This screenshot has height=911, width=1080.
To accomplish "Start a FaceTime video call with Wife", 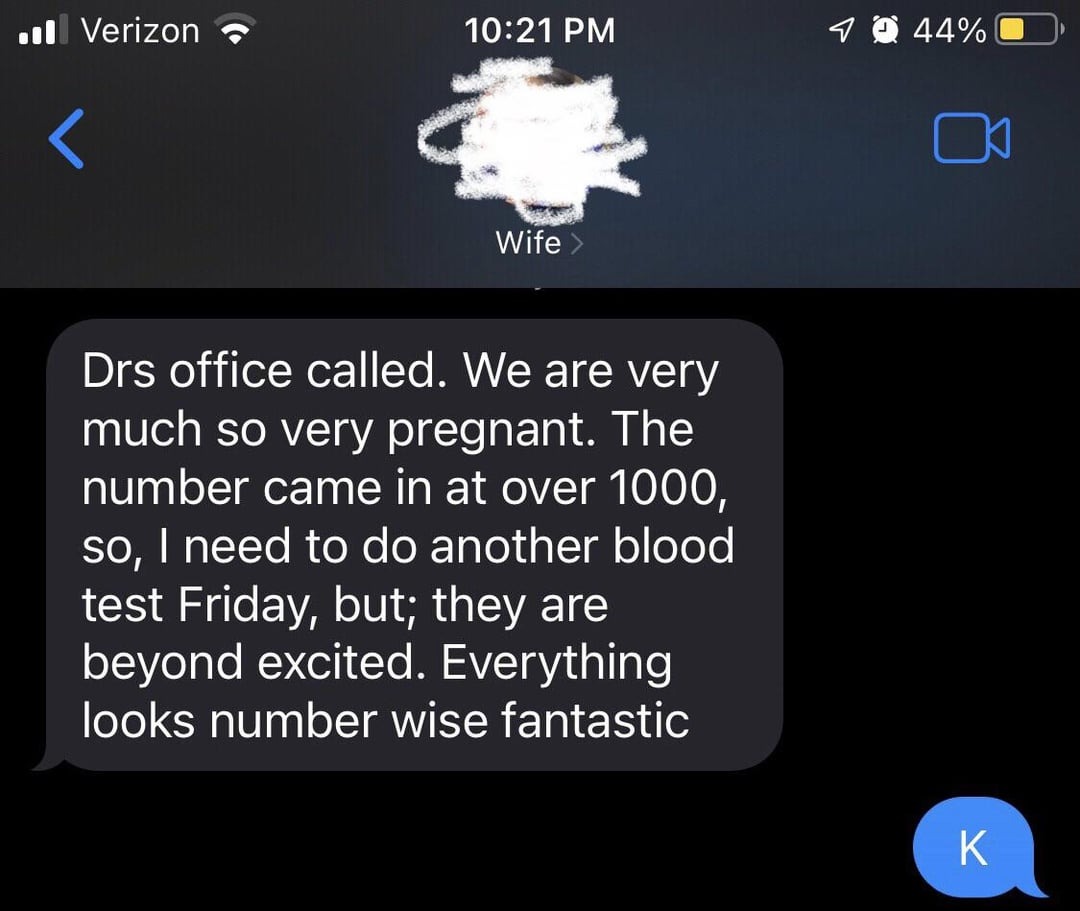I will (971, 139).
